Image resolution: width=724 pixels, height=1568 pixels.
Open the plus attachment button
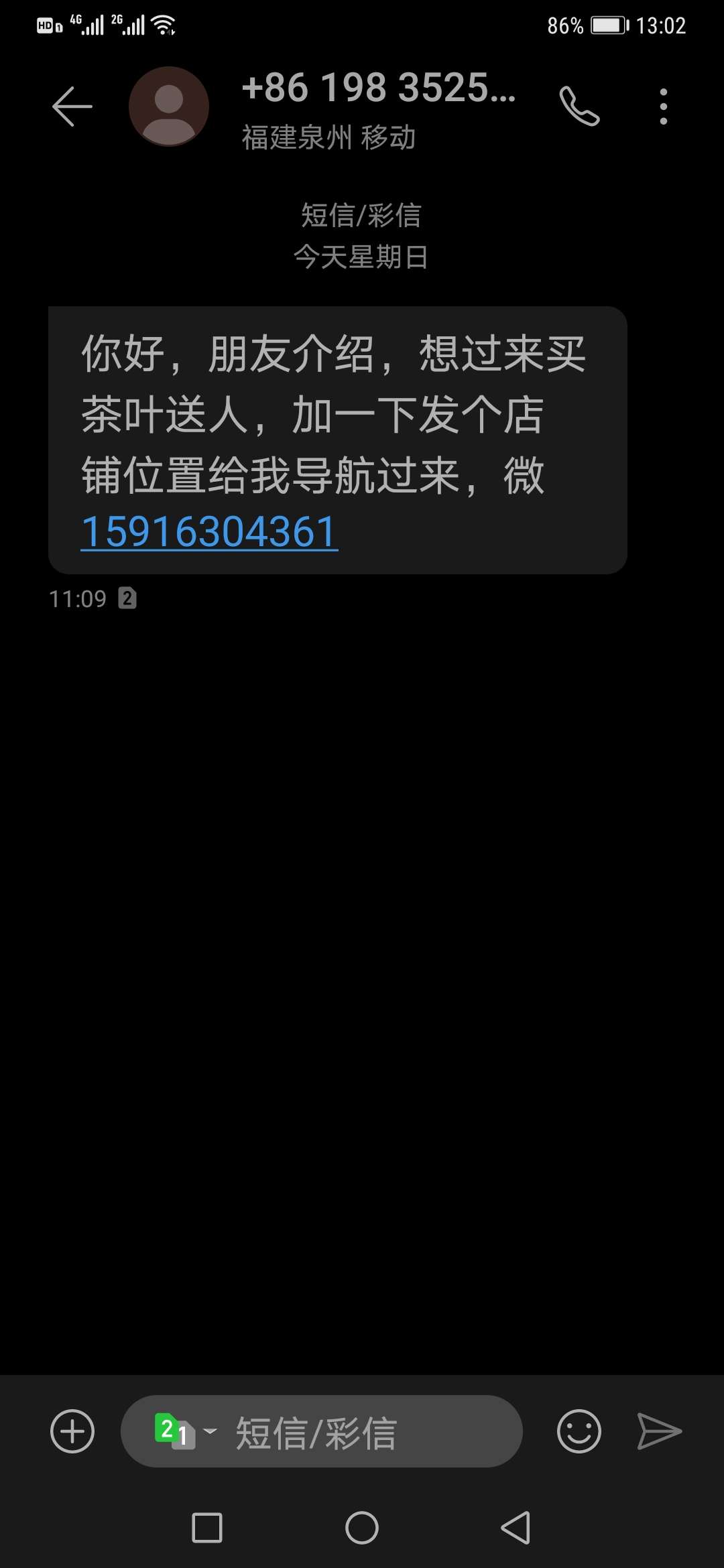click(72, 1431)
